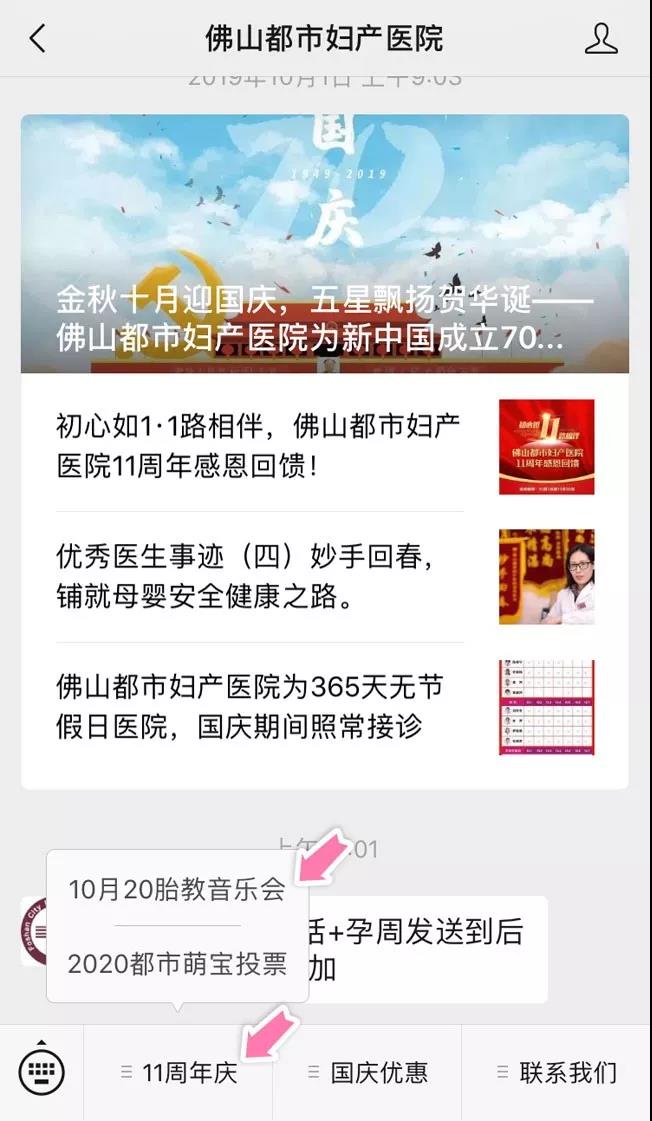Go back using the top-left arrow
Image resolution: width=652 pixels, height=1121 pixels.
click(x=38, y=39)
